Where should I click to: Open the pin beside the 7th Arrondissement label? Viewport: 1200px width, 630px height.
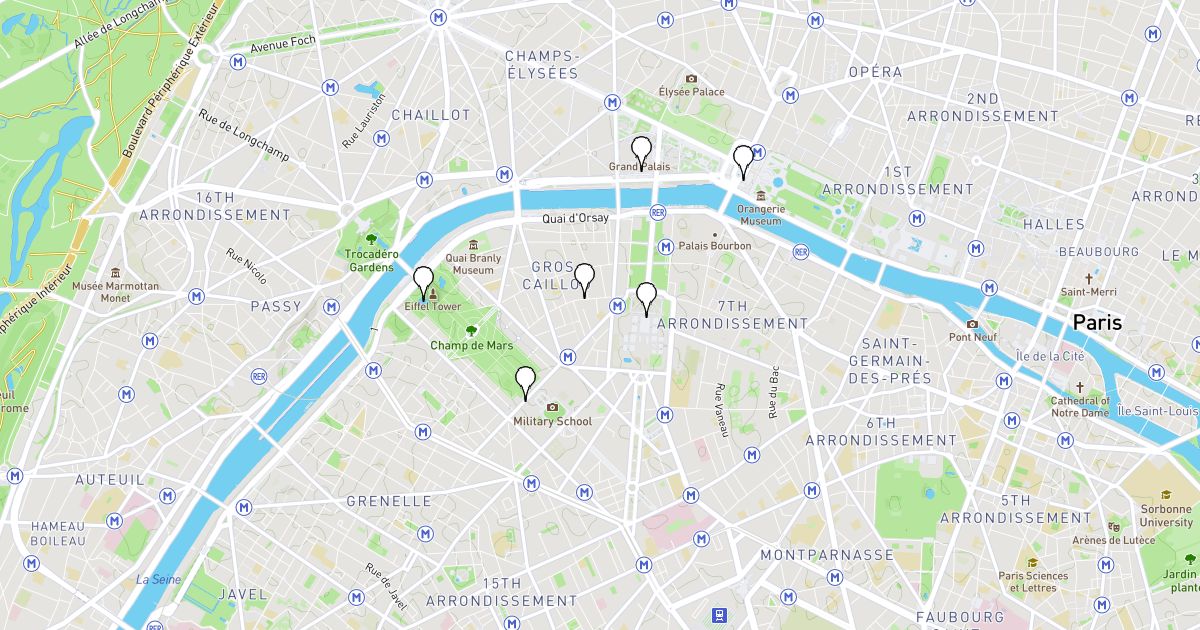[646, 295]
